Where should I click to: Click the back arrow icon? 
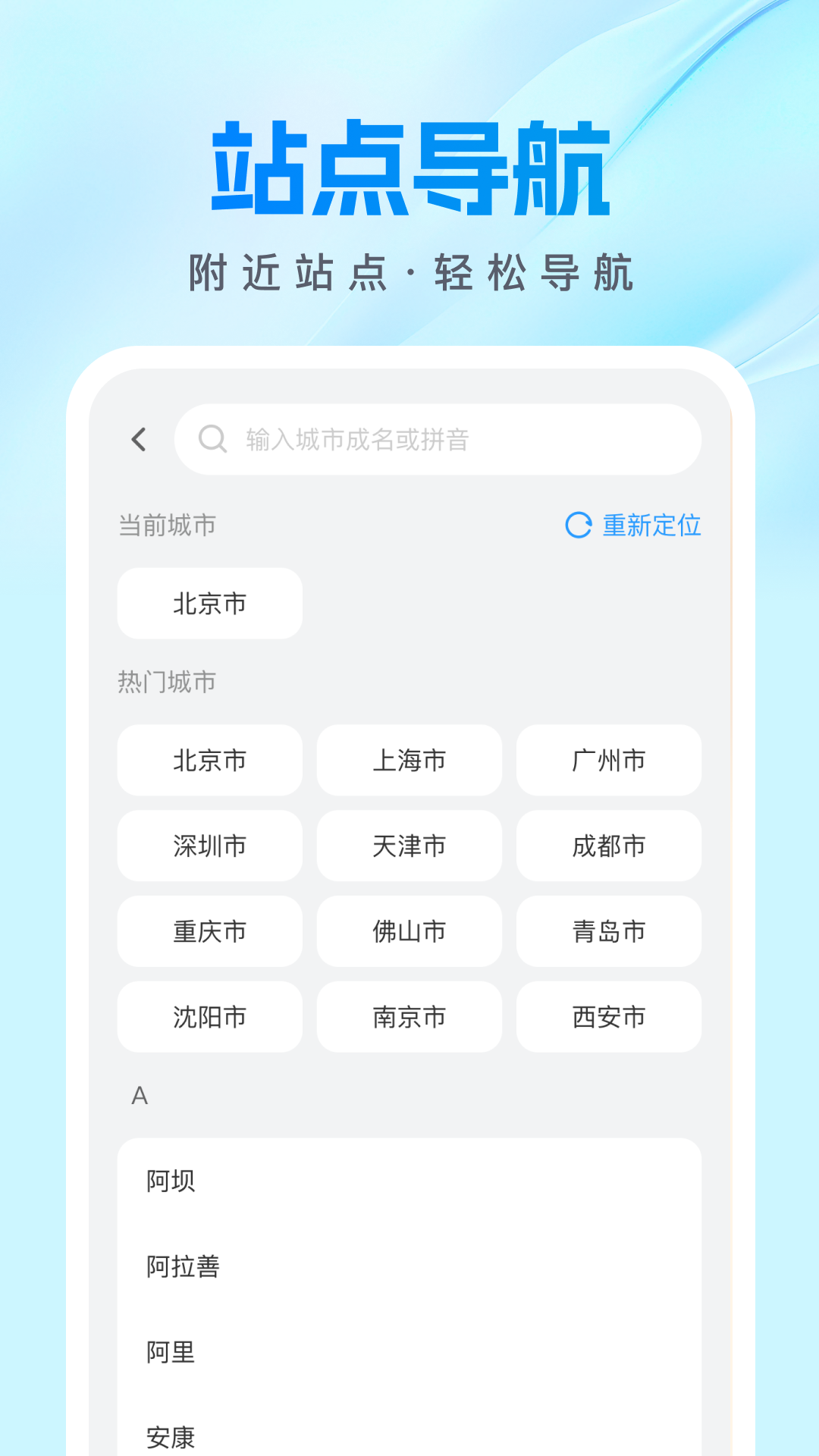(139, 440)
